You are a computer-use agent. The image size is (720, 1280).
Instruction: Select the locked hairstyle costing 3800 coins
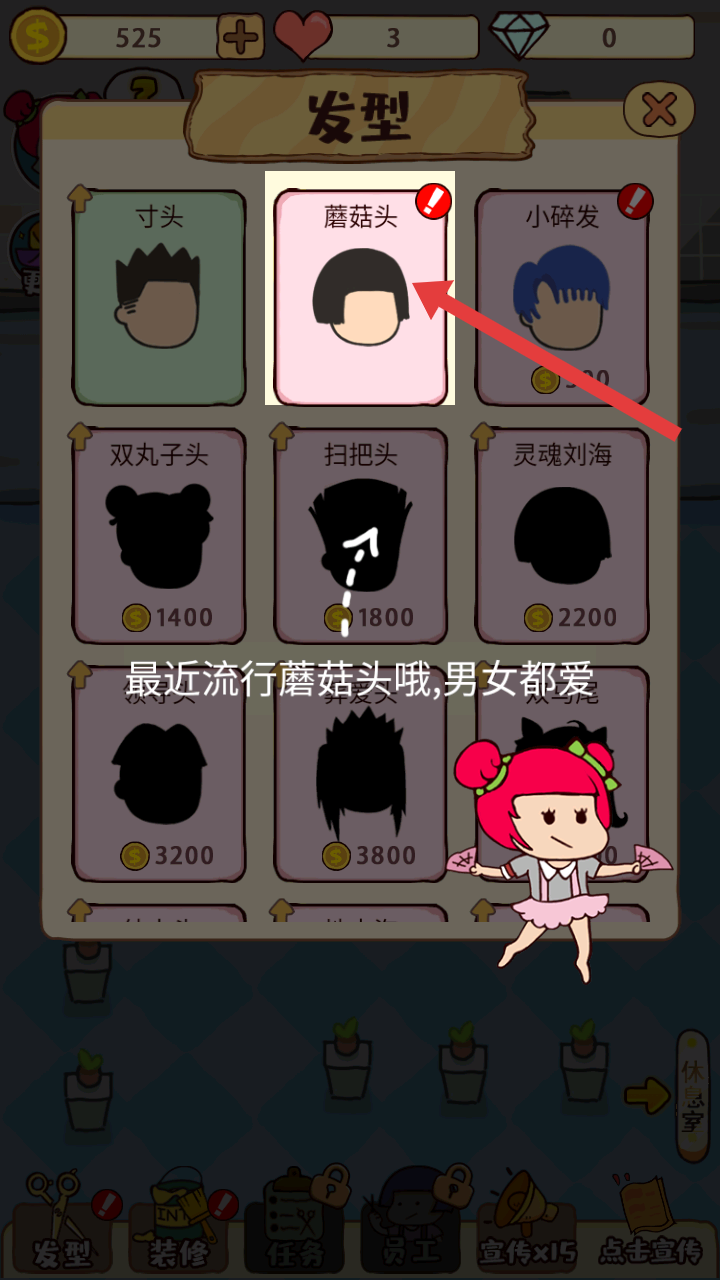pyautogui.click(x=360, y=775)
